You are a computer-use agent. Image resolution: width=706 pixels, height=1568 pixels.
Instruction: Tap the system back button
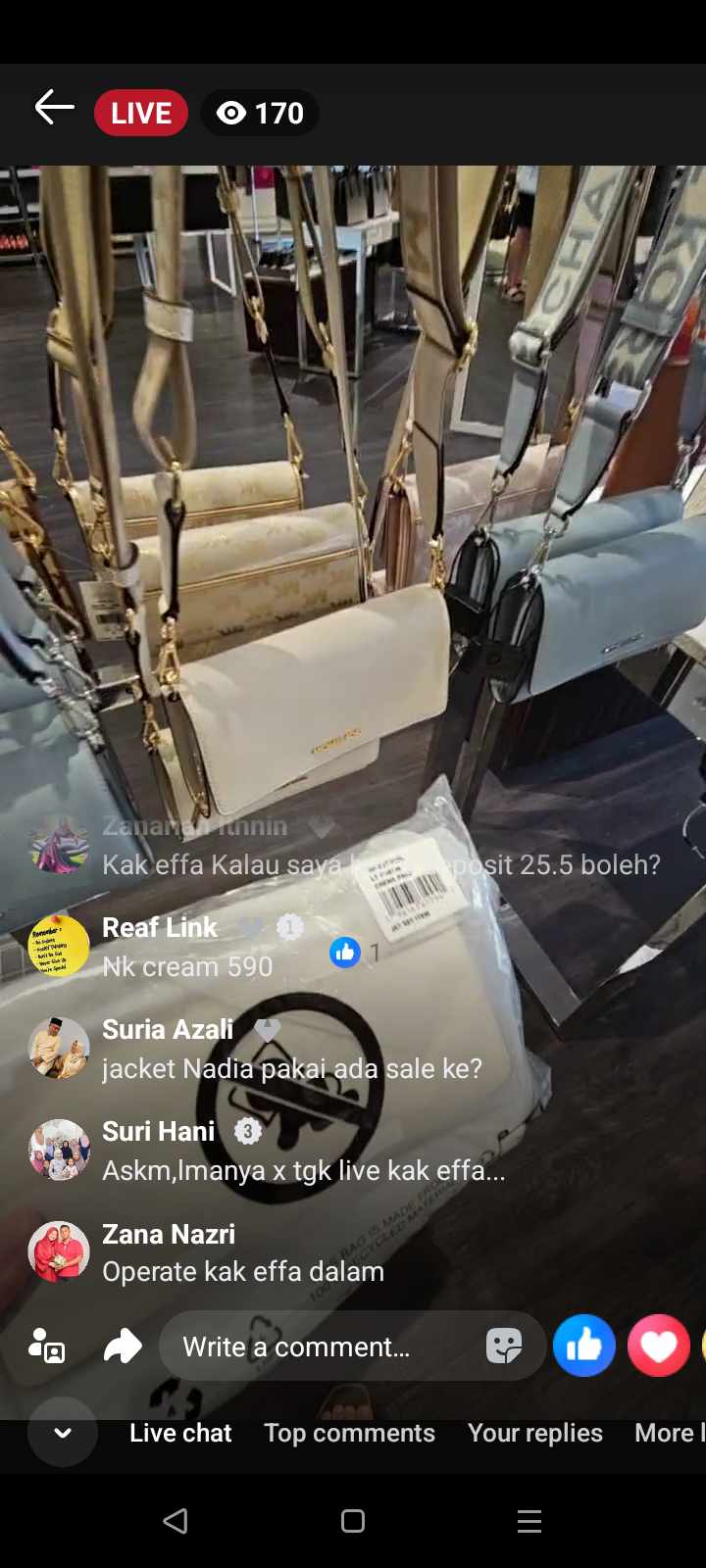(x=176, y=1521)
